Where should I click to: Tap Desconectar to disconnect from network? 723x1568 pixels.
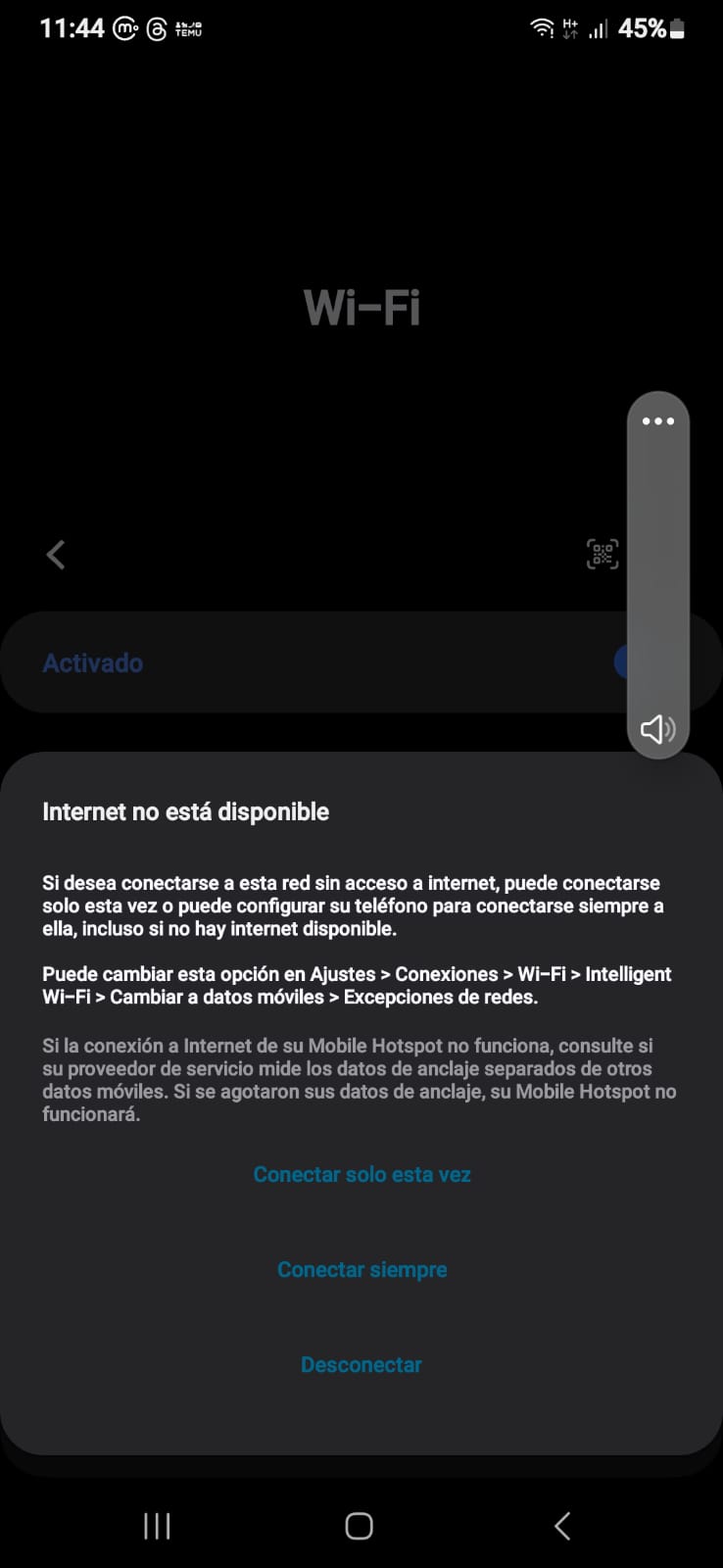[x=361, y=1364]
